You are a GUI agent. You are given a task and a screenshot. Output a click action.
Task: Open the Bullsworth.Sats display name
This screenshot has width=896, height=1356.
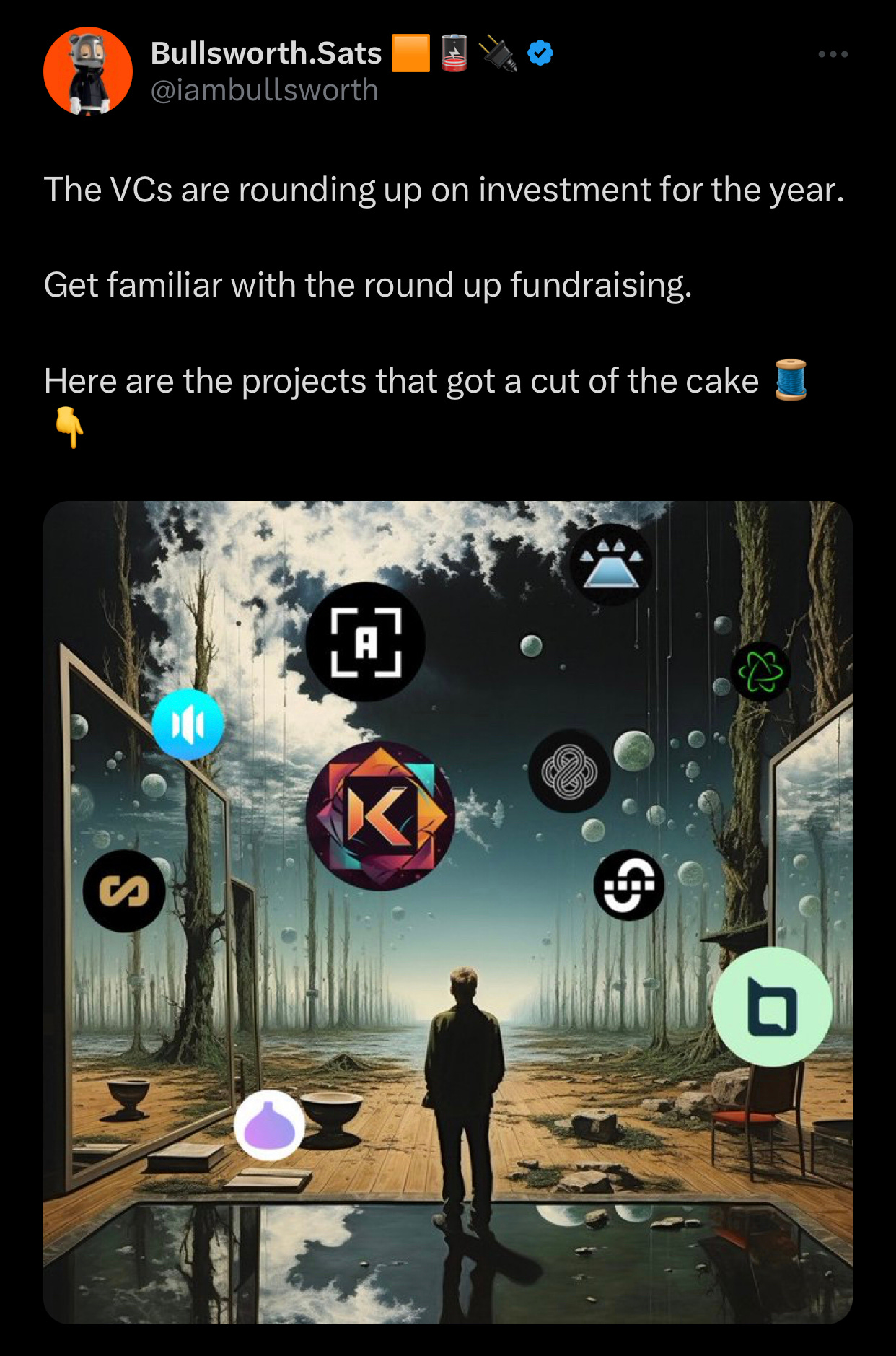point(266,53)
